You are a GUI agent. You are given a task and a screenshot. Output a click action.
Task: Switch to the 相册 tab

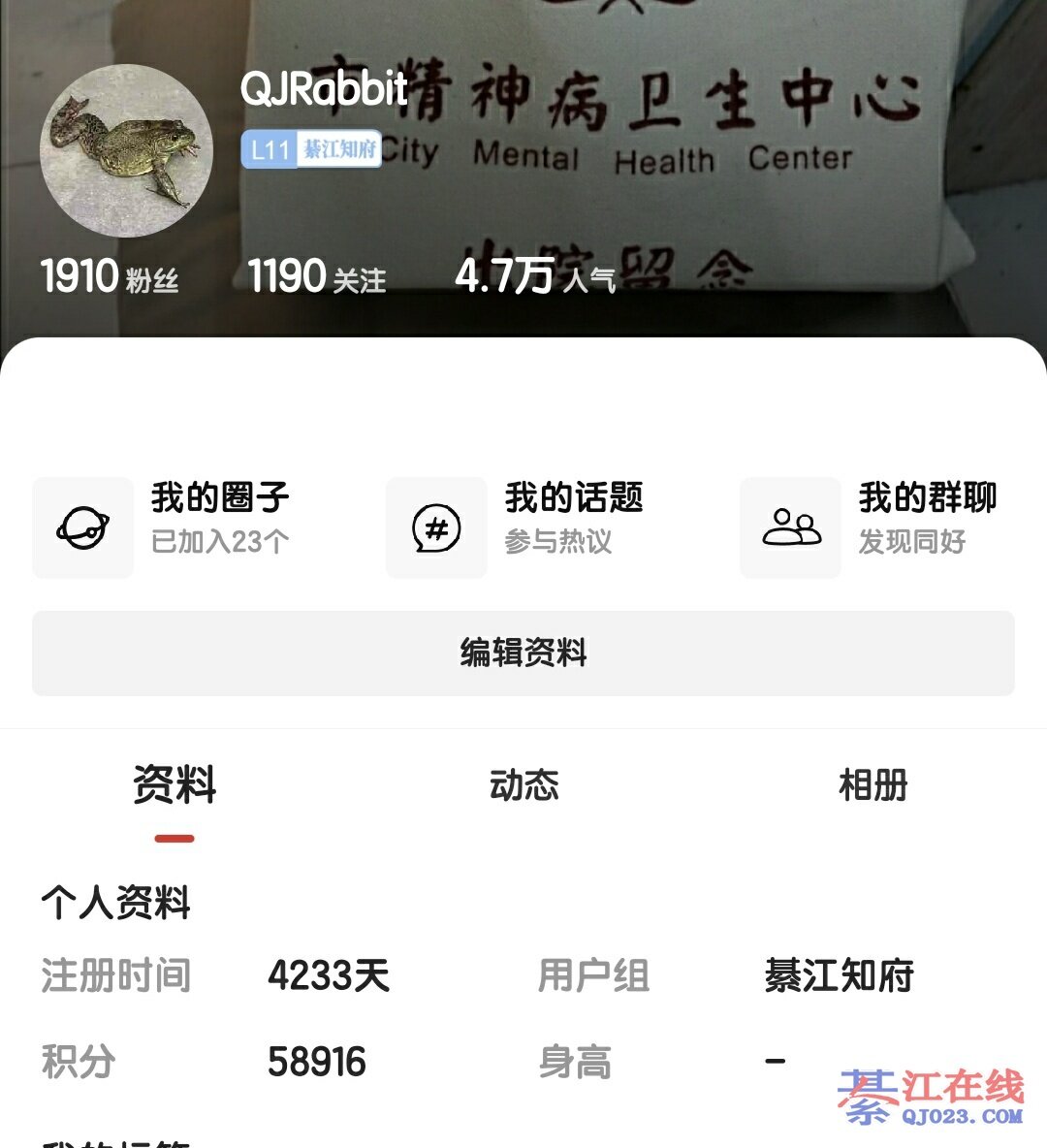[872, 785]
